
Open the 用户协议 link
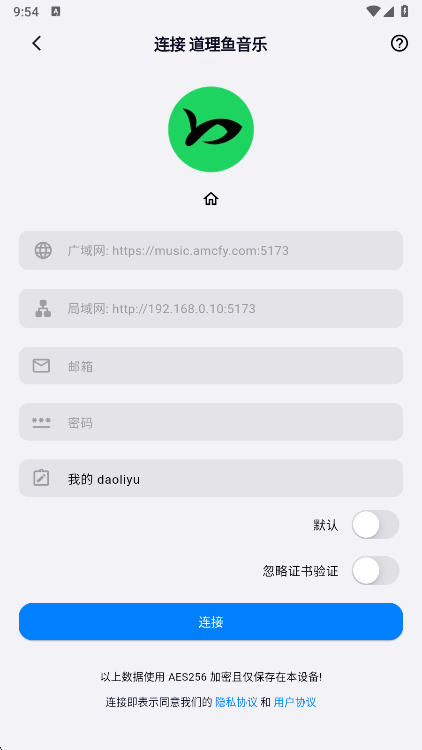pyautogui.click(x=295, y=702)
